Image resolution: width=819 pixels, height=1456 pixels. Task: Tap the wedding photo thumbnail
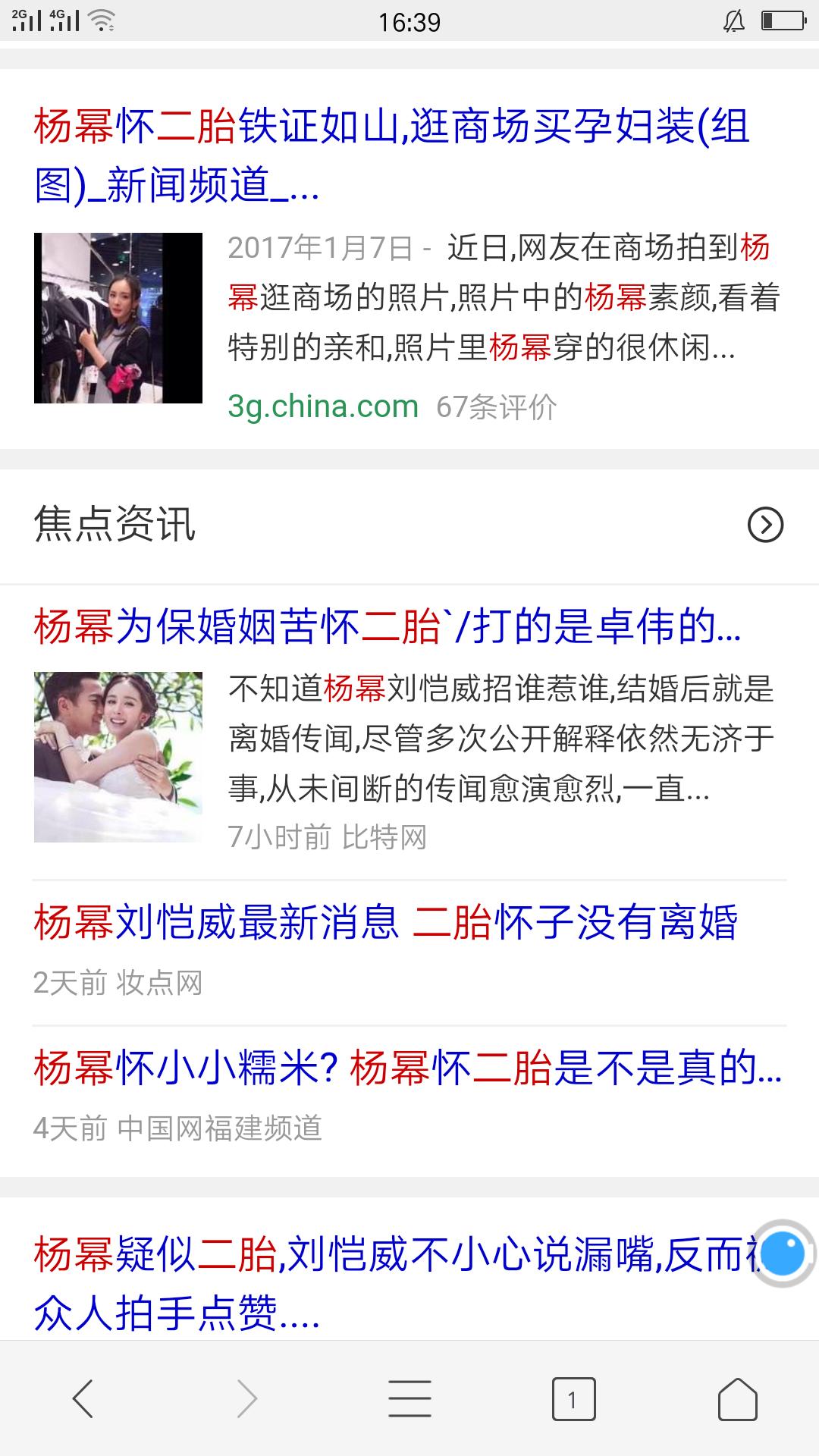pyautogui.click(x=118, y=757)
